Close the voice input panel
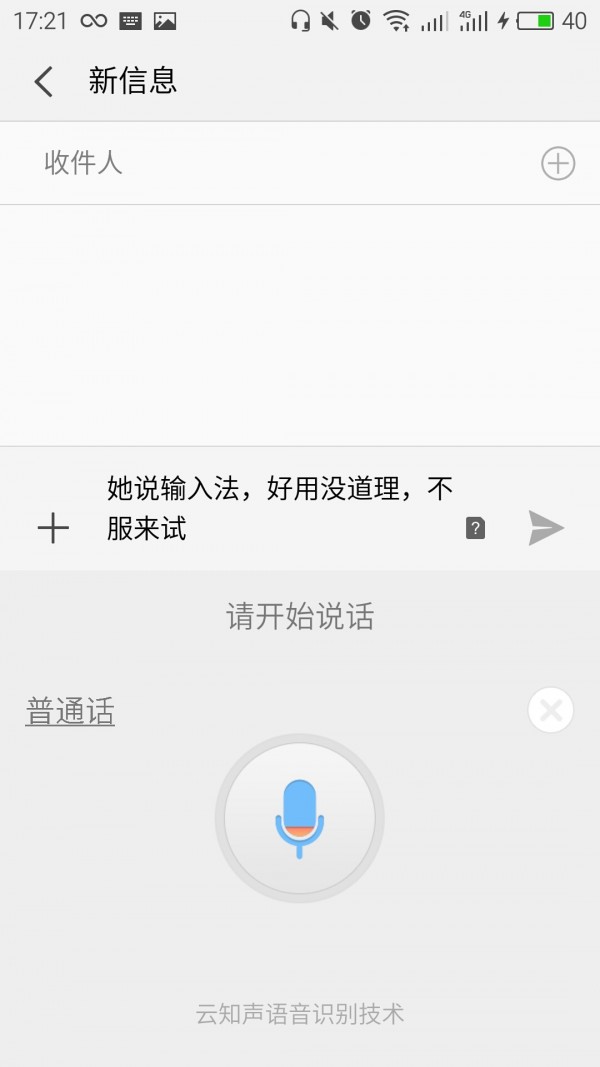 tap(550, 711)
